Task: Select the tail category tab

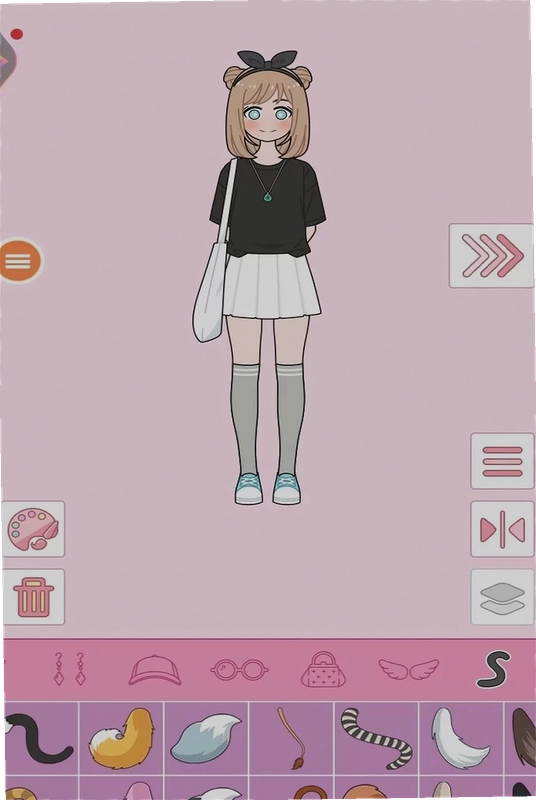Action: click(493, 669)
